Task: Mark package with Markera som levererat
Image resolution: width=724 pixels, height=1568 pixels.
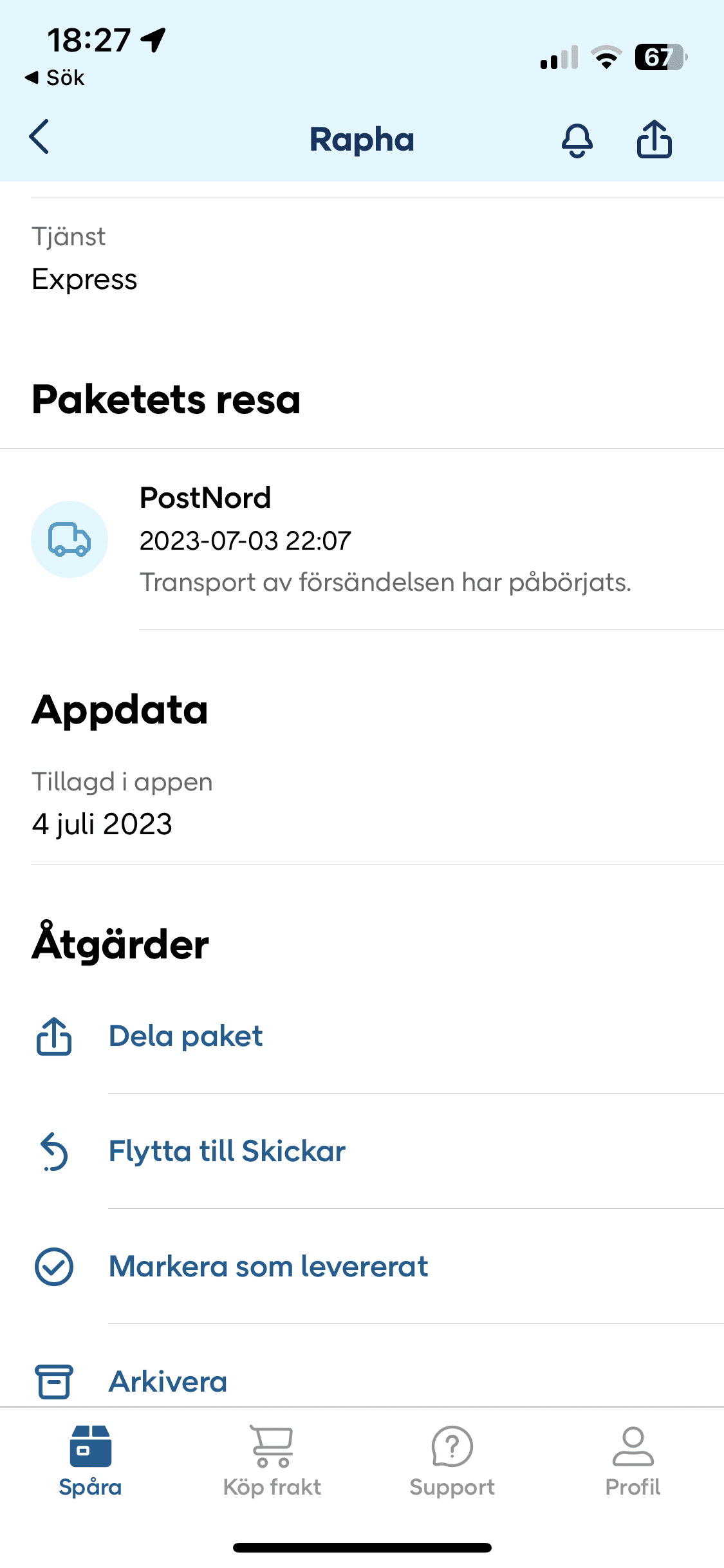Action: click(268, 1267)
